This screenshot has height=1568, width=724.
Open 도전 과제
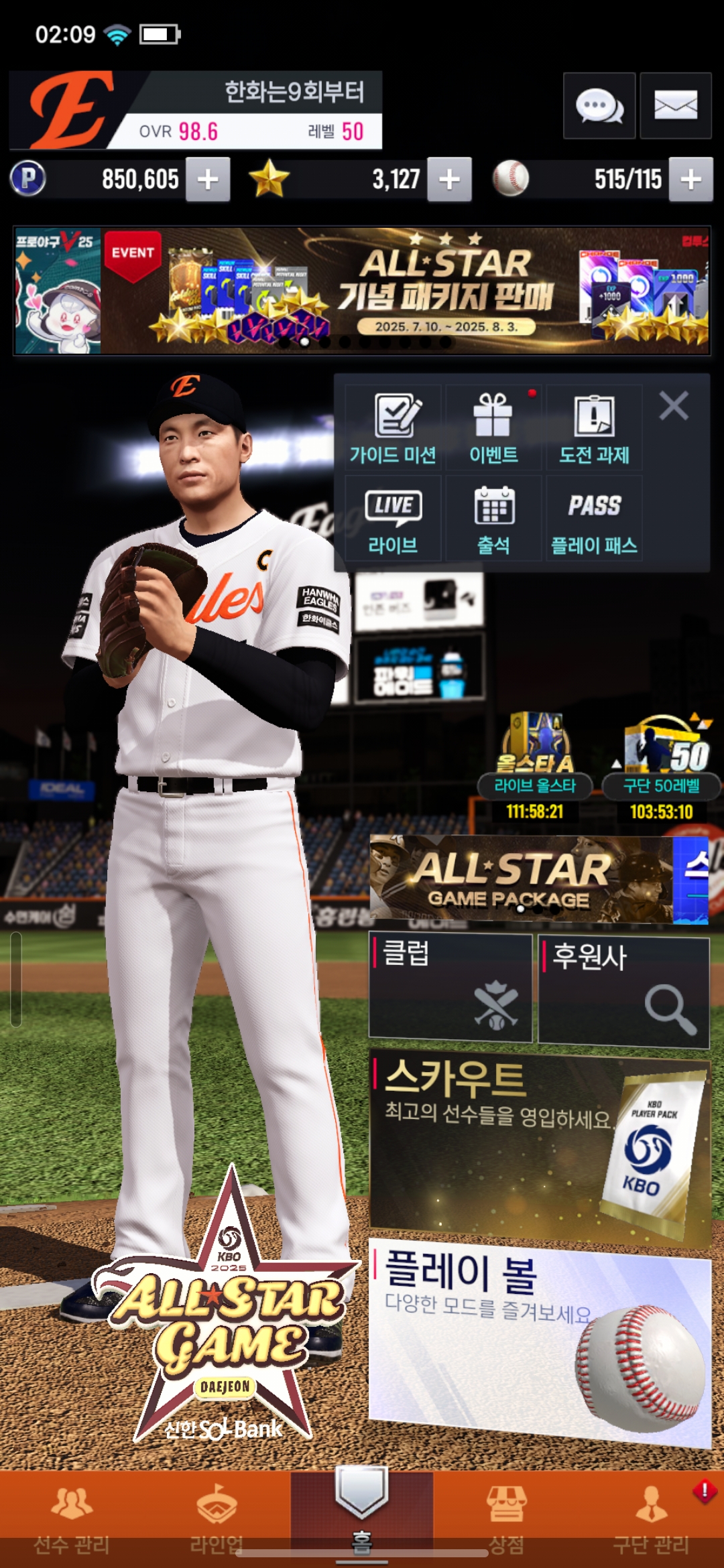click(594, 429)
